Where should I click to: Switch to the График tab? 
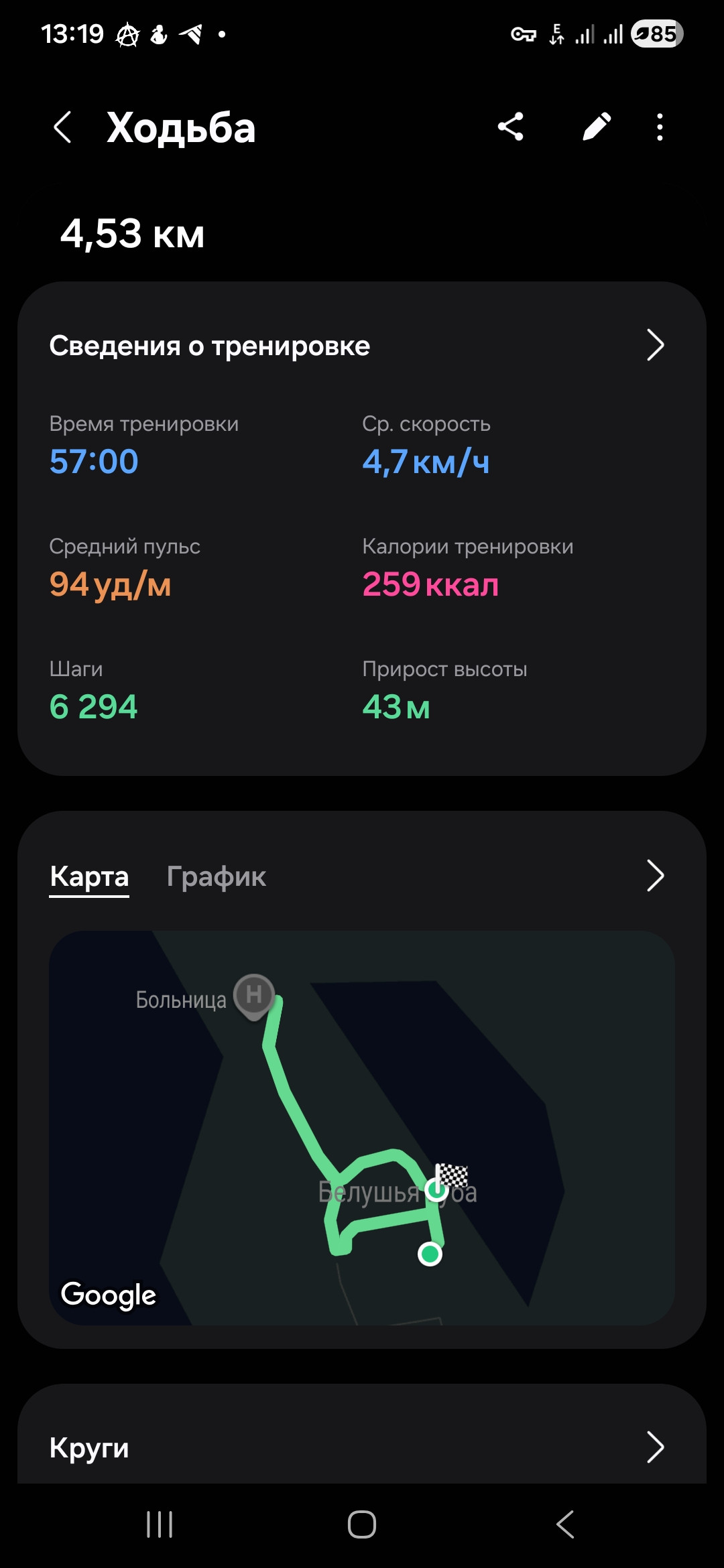[x=216, y=876]
